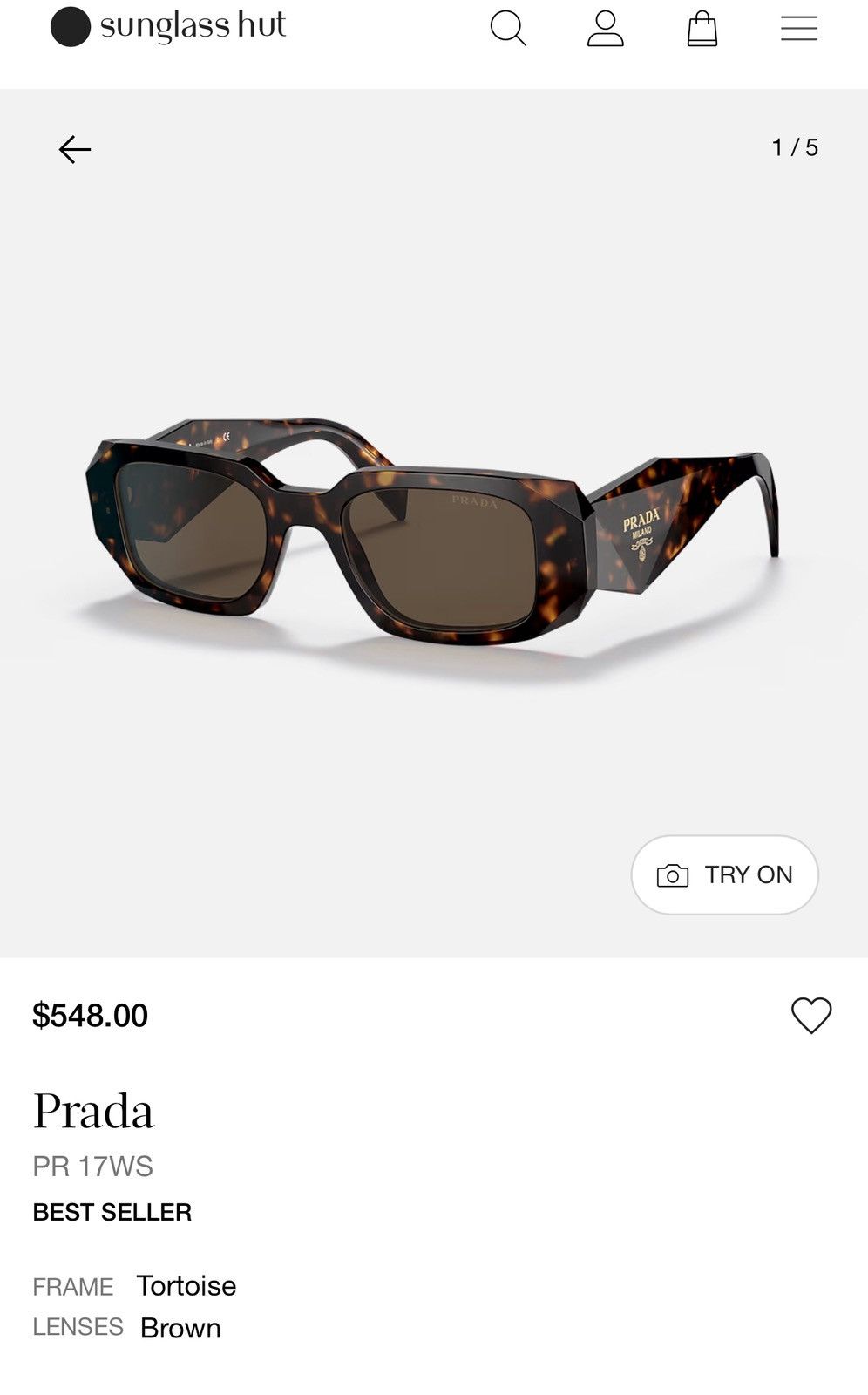Toggle the TRY ON virtual preview
The width and height of the screenshot is (868, 1395).
tap(724, 874)
